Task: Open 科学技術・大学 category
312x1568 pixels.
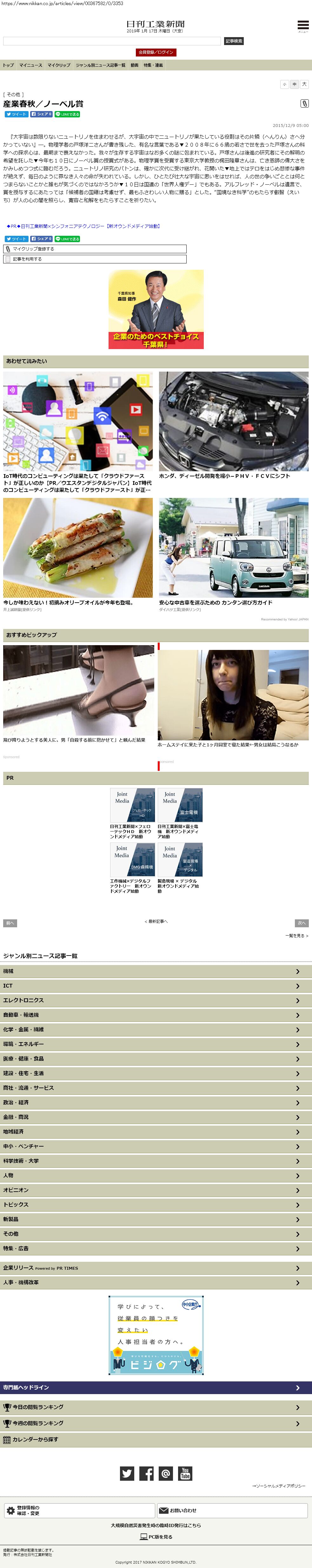Action: click(156, 1161)
